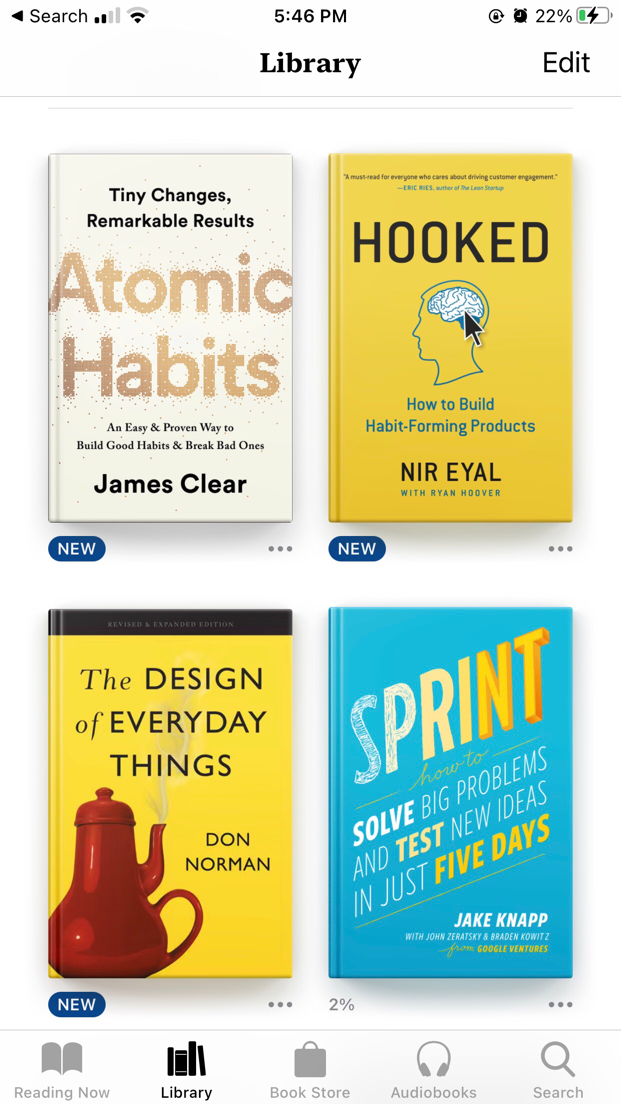Open more options under Hooked
The image size is (621, 1104).
(x=560, y=549)
